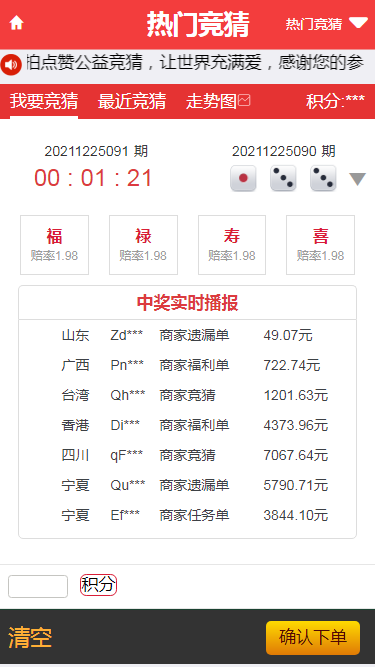The width and height of the screenshot is (375, 667).
Task: Select the 寿 option
Action: coord(232,245)
